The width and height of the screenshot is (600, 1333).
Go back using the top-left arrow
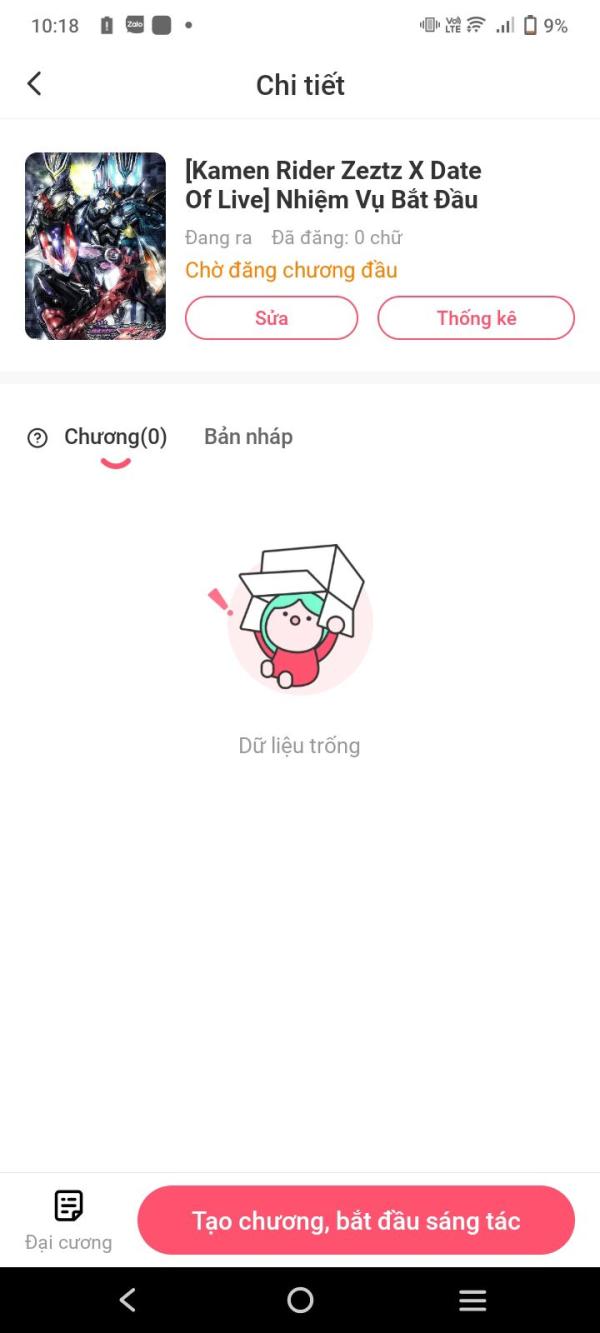(x=34, y=84)
